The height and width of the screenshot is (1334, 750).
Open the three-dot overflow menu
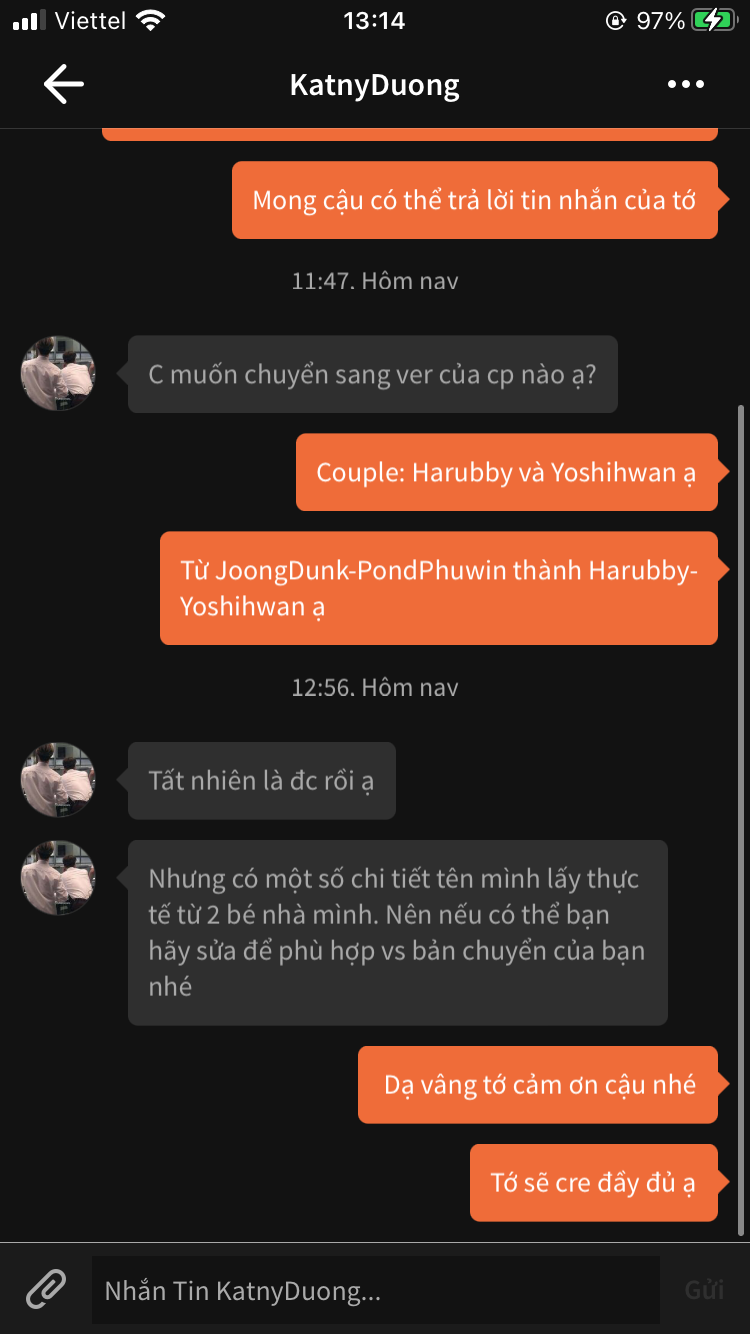tap(686, 85)
